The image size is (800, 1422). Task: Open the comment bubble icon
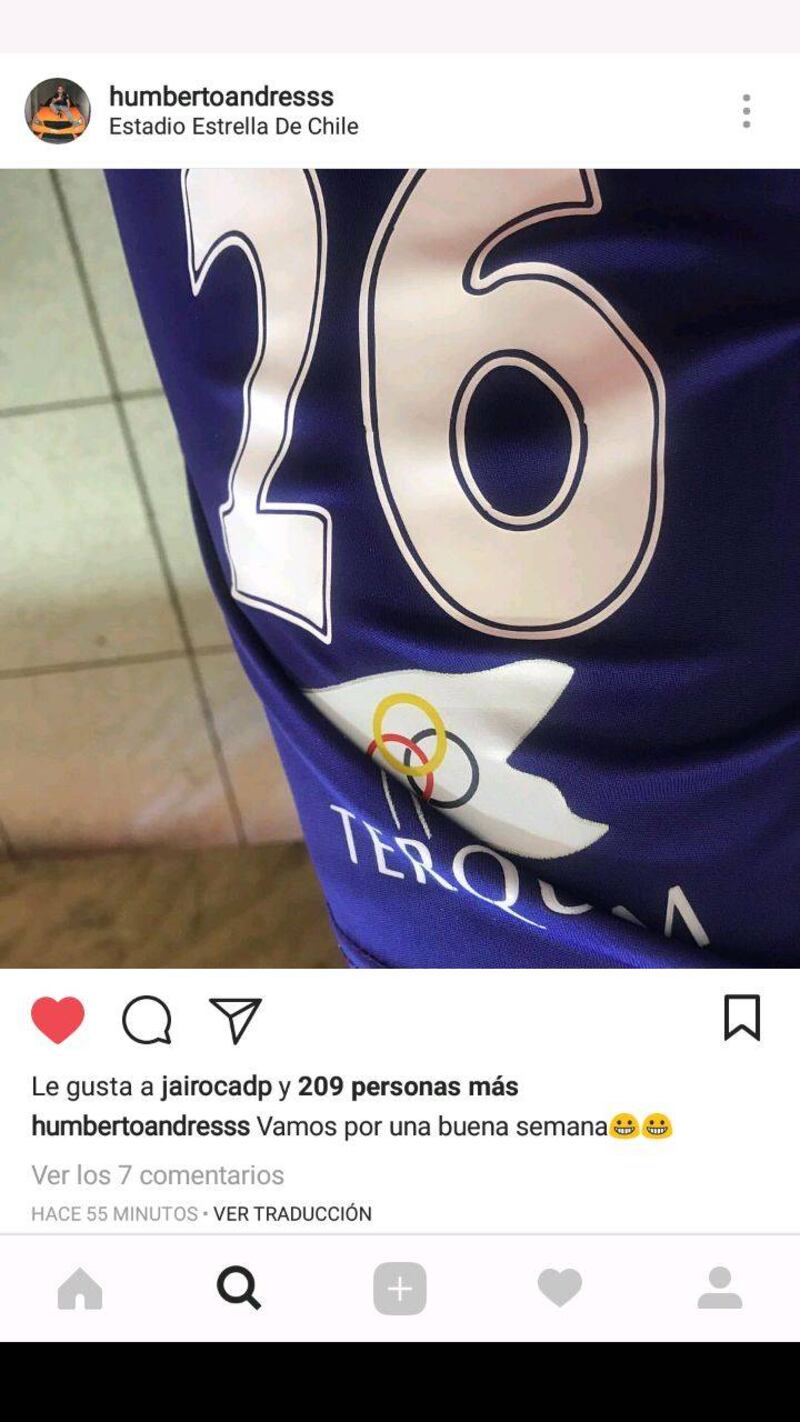pos(147,1020)
